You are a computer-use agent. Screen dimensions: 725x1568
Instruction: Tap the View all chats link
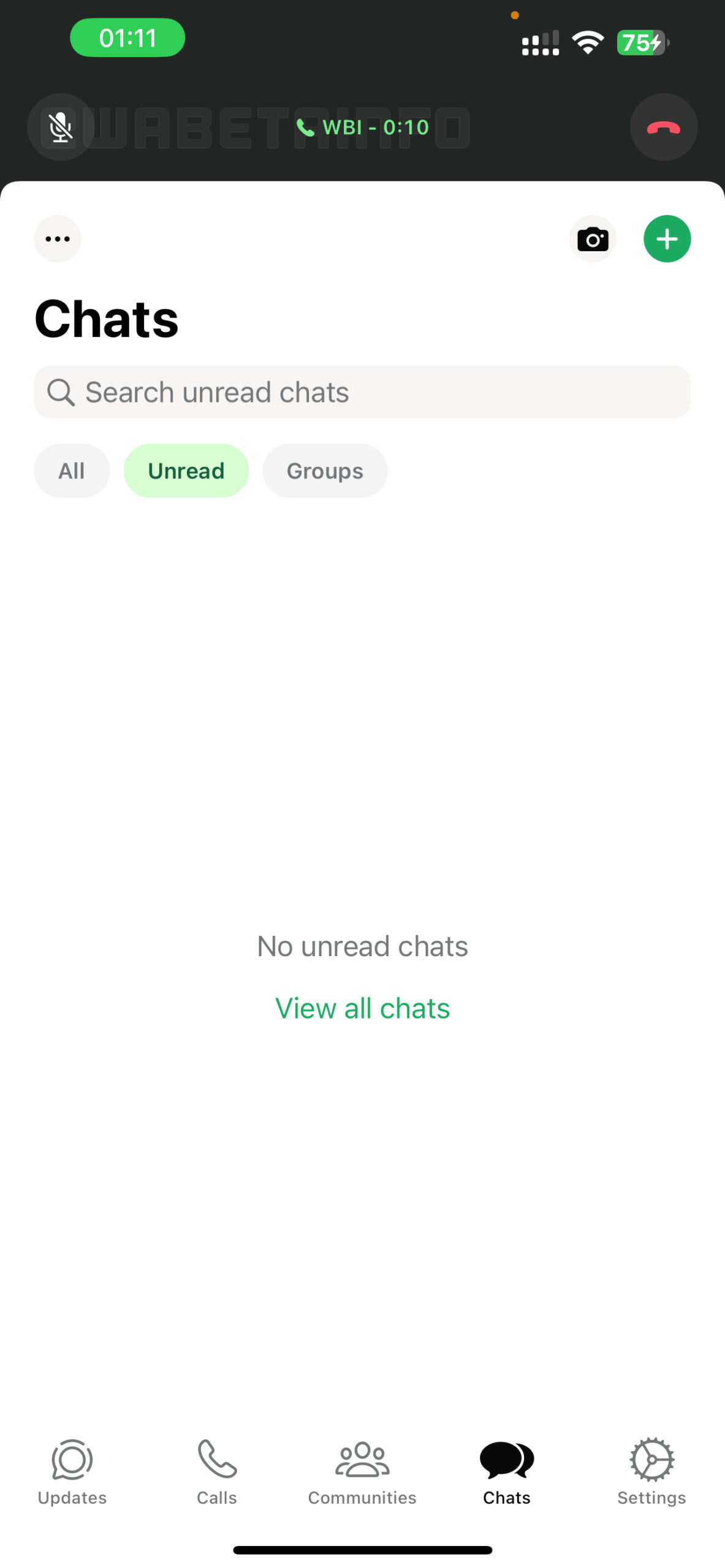tap(362, 1008)
